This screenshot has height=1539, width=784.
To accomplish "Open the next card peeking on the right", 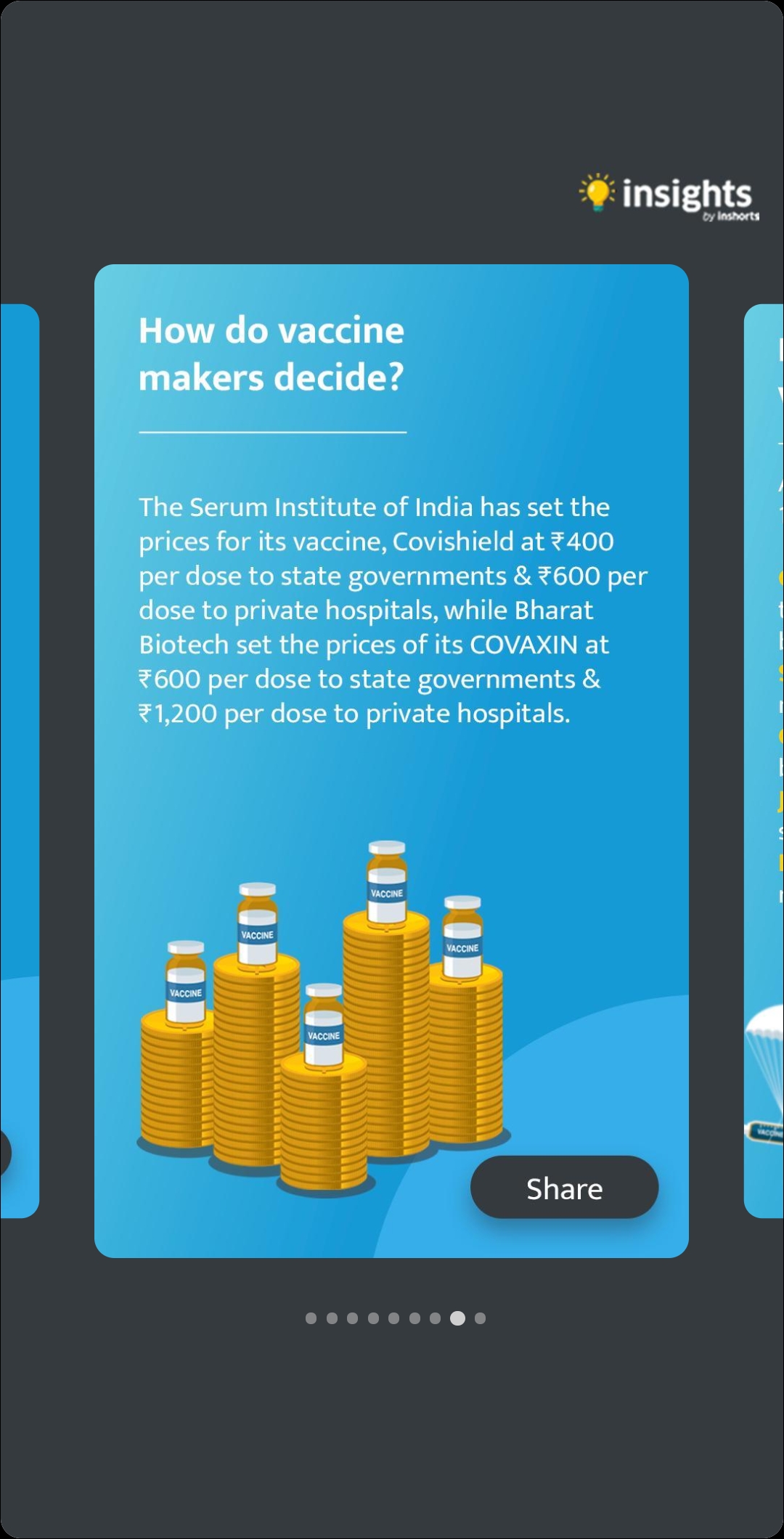I will click(x=765, y=761).
